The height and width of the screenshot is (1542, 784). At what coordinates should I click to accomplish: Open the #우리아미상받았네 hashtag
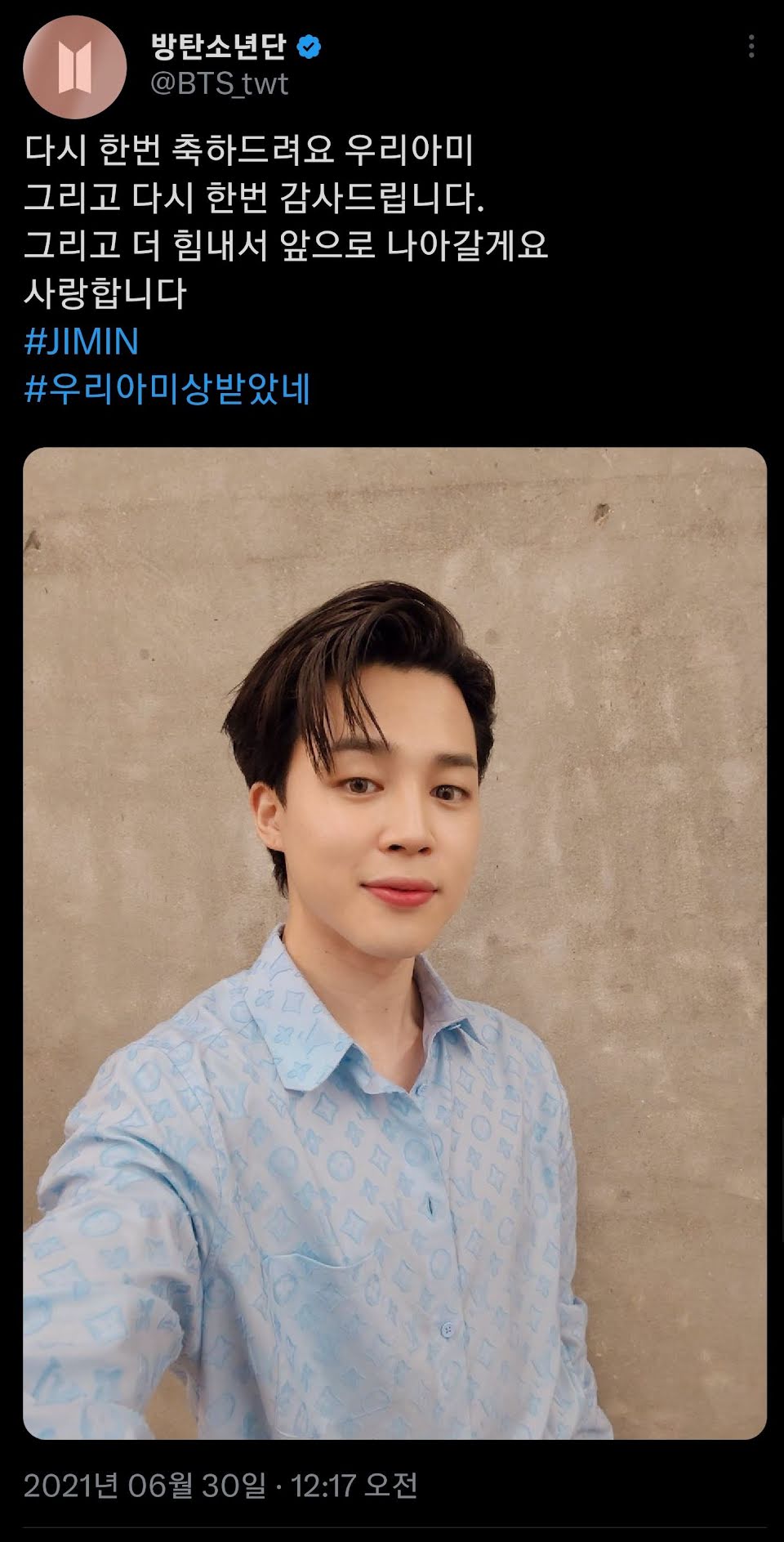(167, 390)
